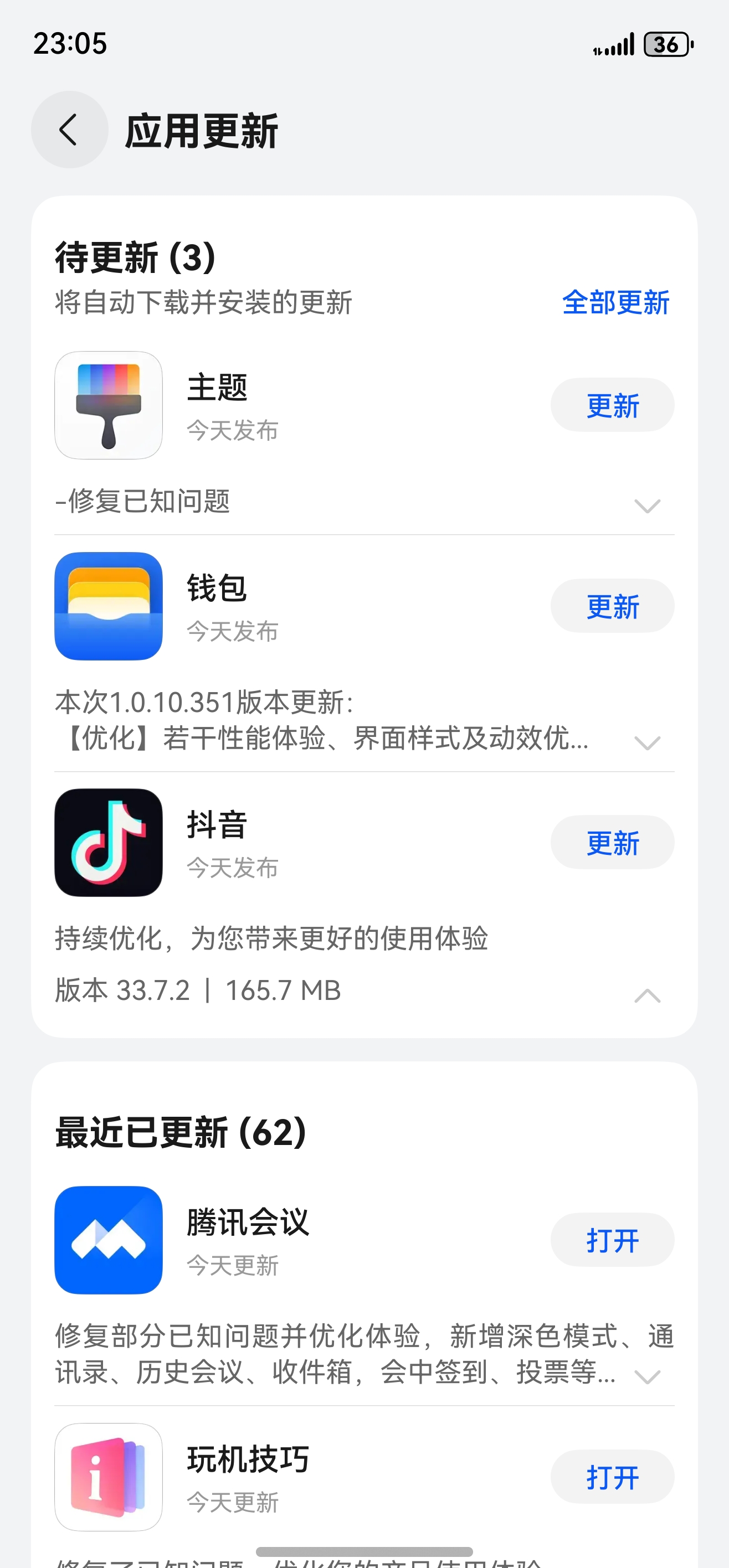The width and height of the screenshot is (729, 1568).
Task: View the 抖音 app icon details
Action: (109, 843)
